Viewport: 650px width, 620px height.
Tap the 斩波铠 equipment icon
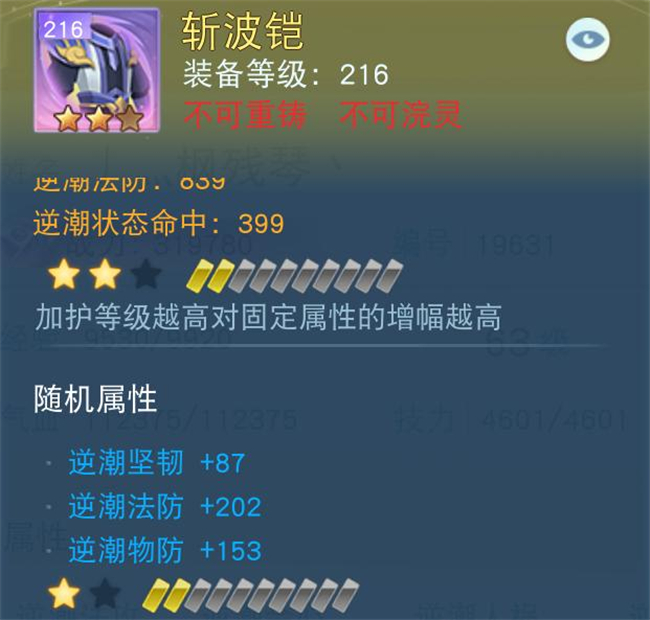[x=97, y=70]
